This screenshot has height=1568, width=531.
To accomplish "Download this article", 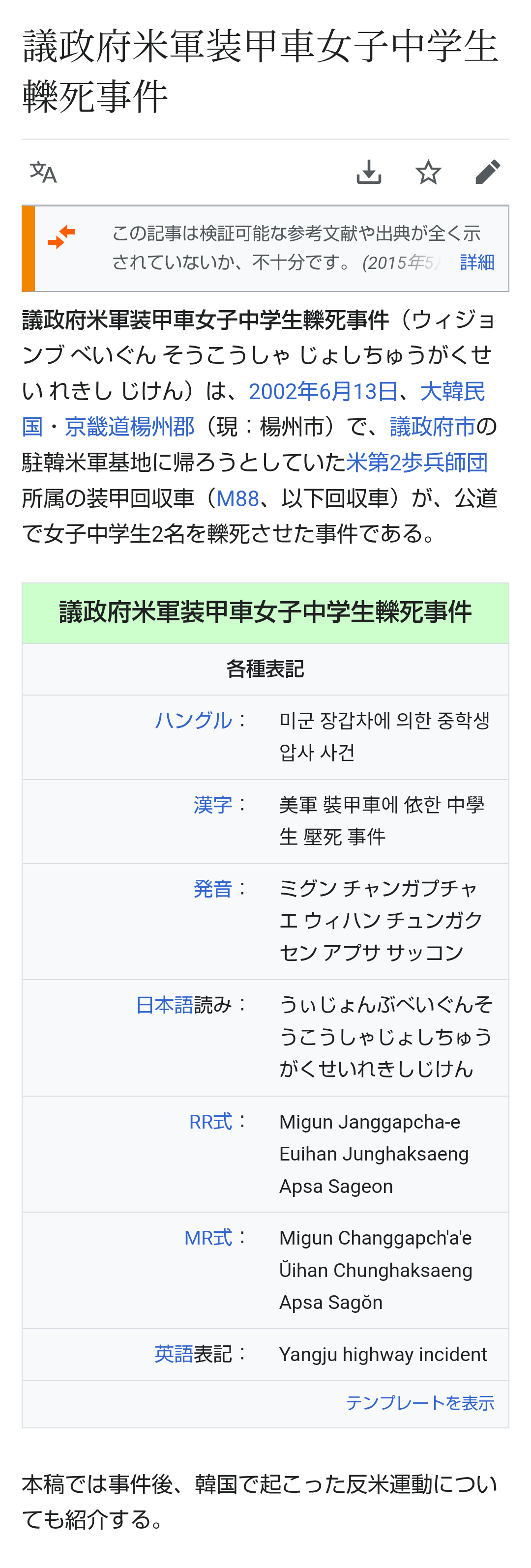I will click(x=368, y=173).
